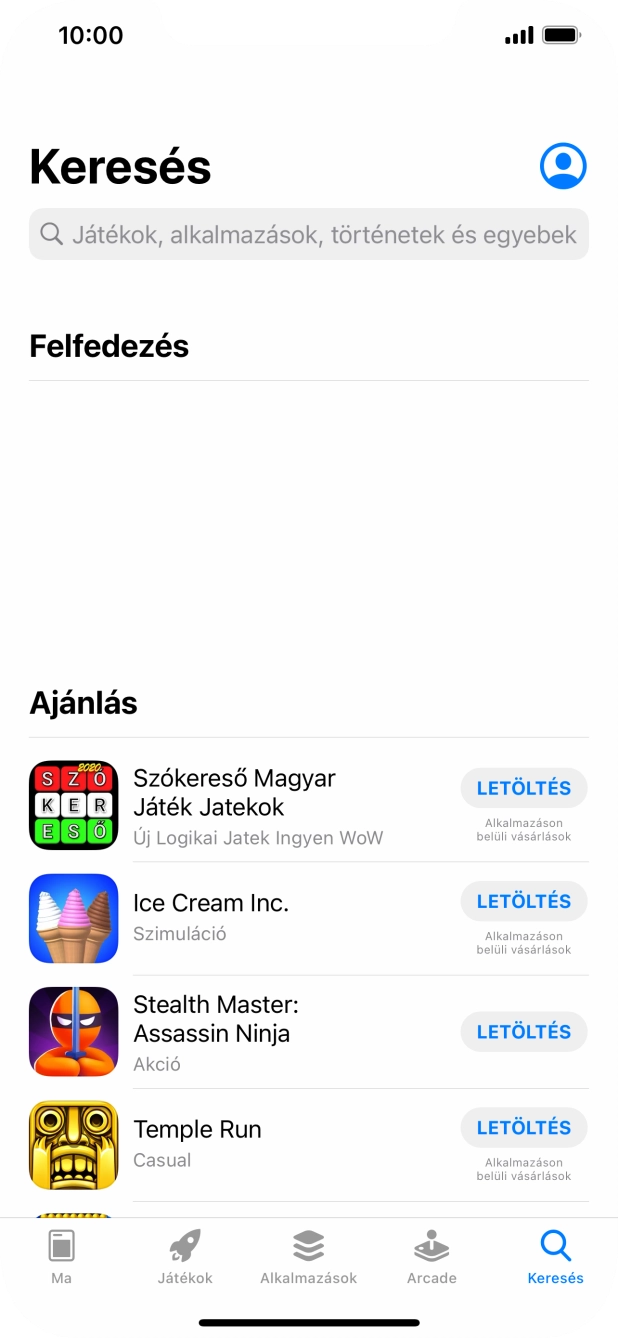Get Stealth Master with the LETÖLTÉS button

pos(523,1031)
